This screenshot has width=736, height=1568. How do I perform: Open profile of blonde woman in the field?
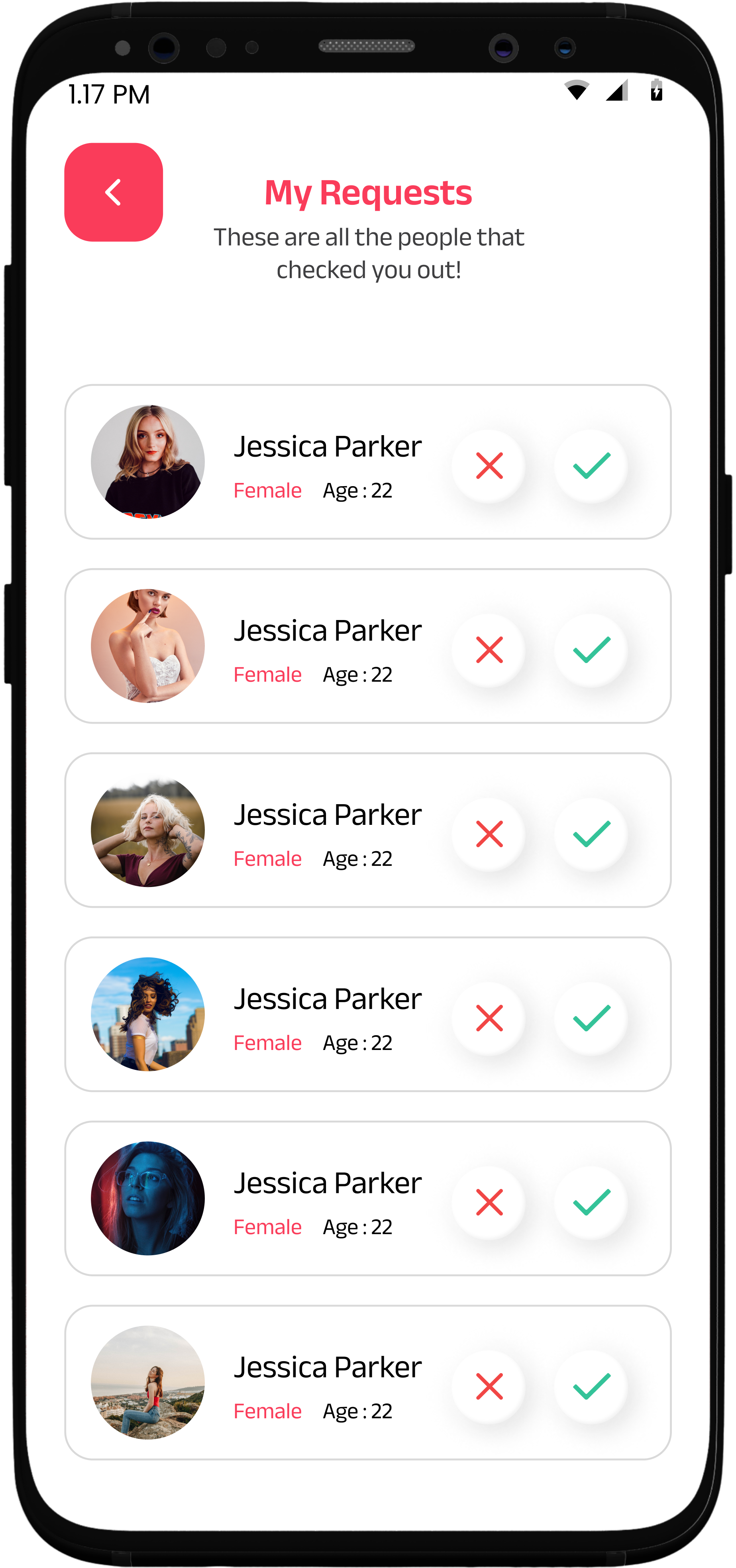(x=148, y=830)
